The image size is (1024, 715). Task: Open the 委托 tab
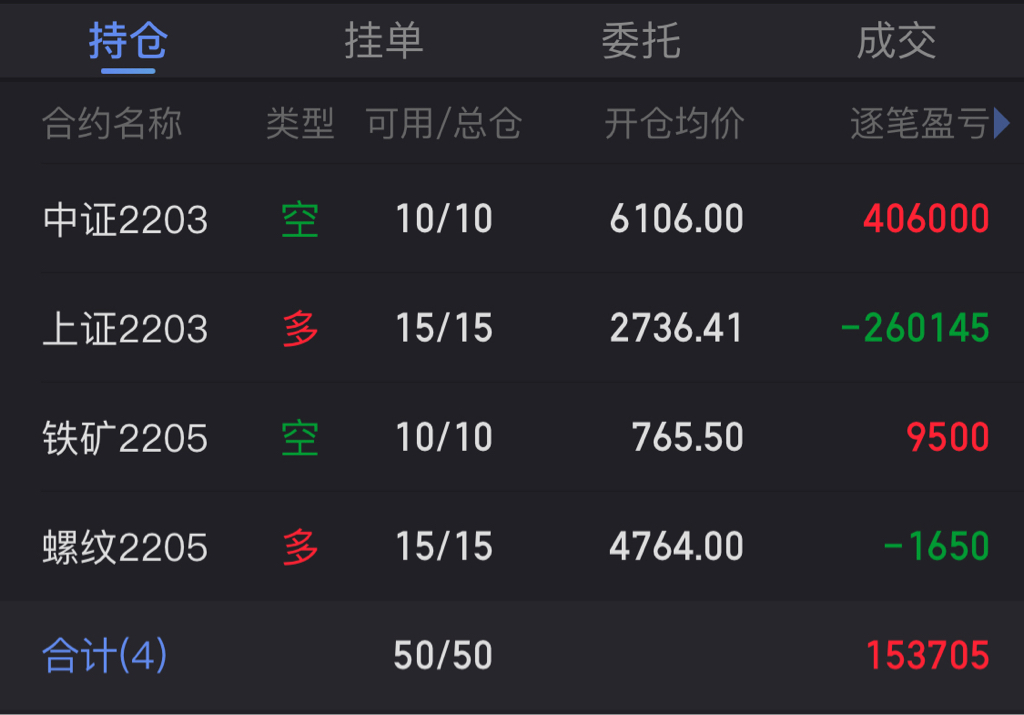tap(640, 41)
